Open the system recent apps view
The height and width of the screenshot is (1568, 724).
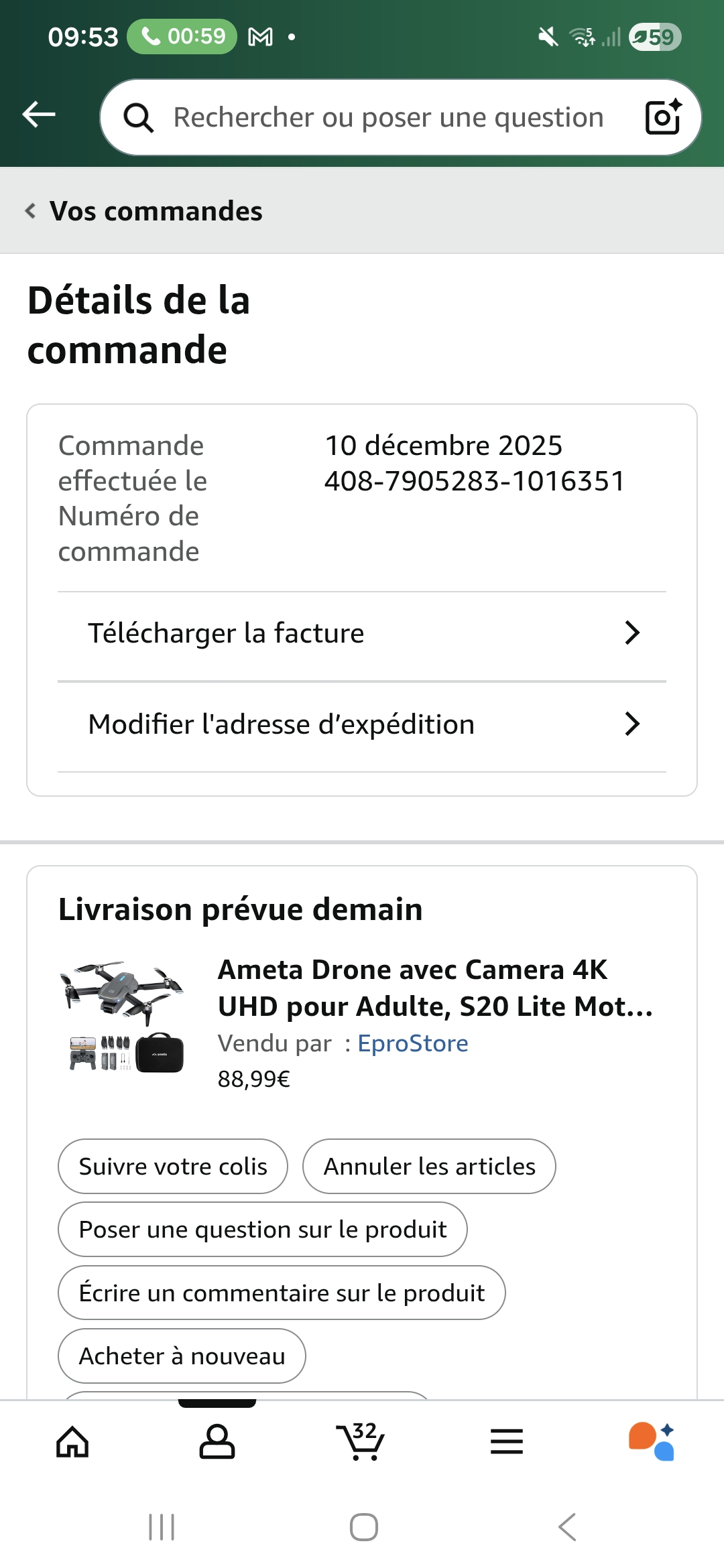162,1527
